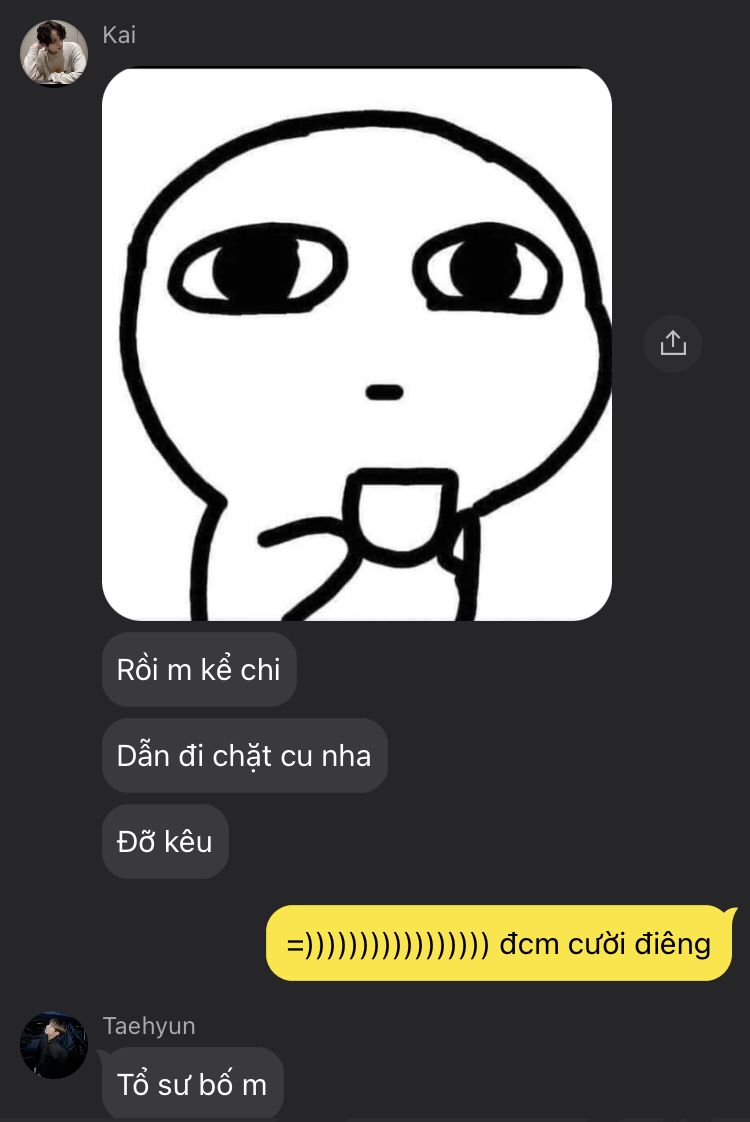Open Taehyun's profile picture
The image size is (750, 1122).
[x=54, y=1045]
